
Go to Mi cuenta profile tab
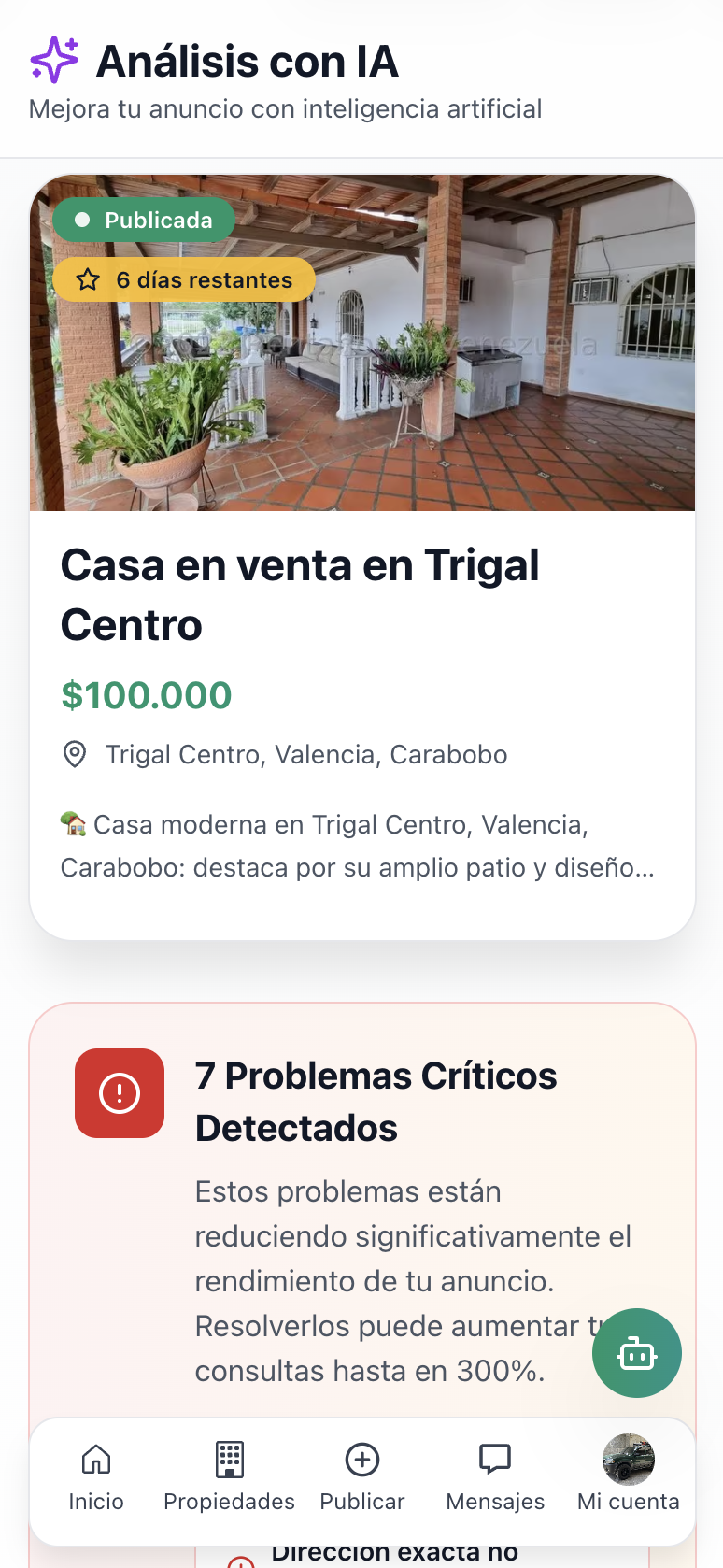[628, 1476]
